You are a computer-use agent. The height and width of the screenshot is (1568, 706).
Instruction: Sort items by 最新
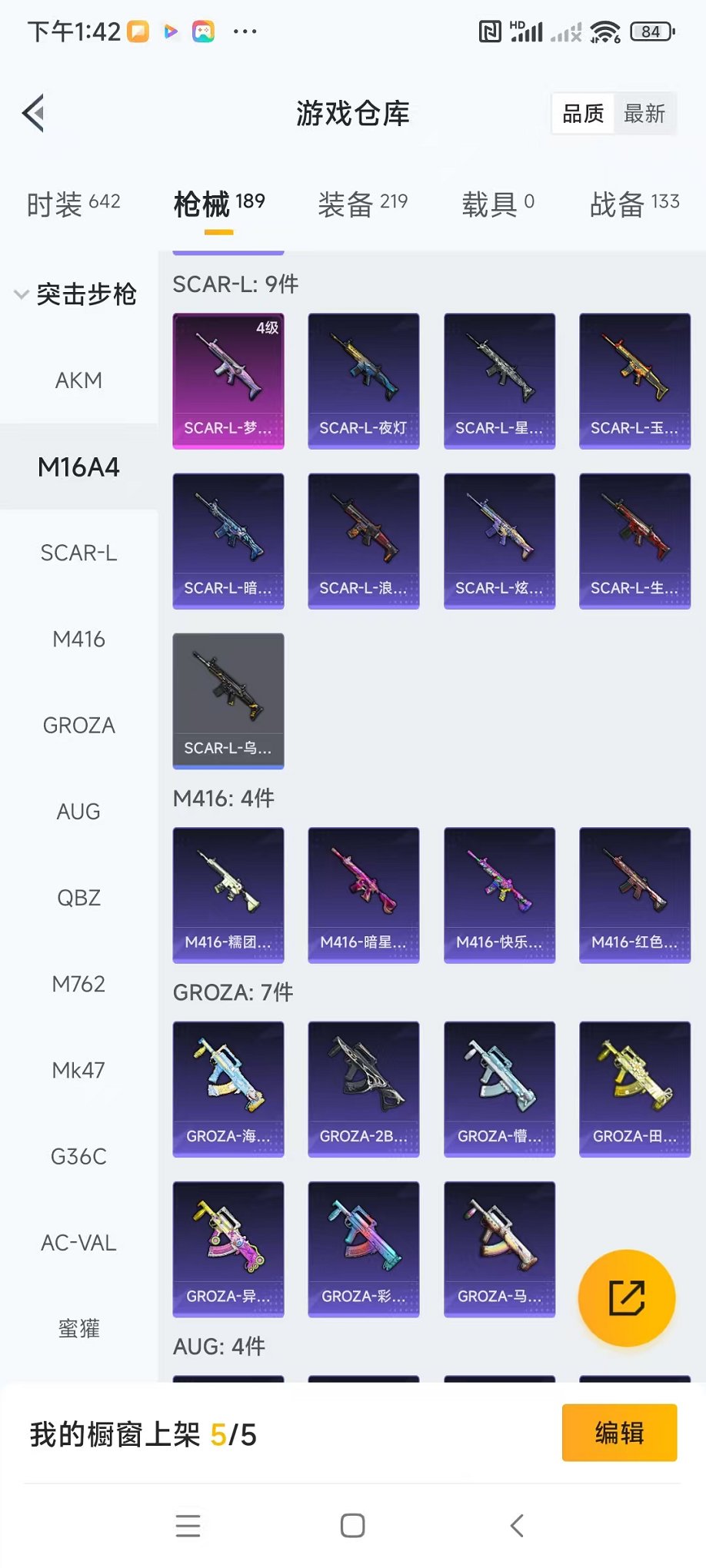click(644, 114)
